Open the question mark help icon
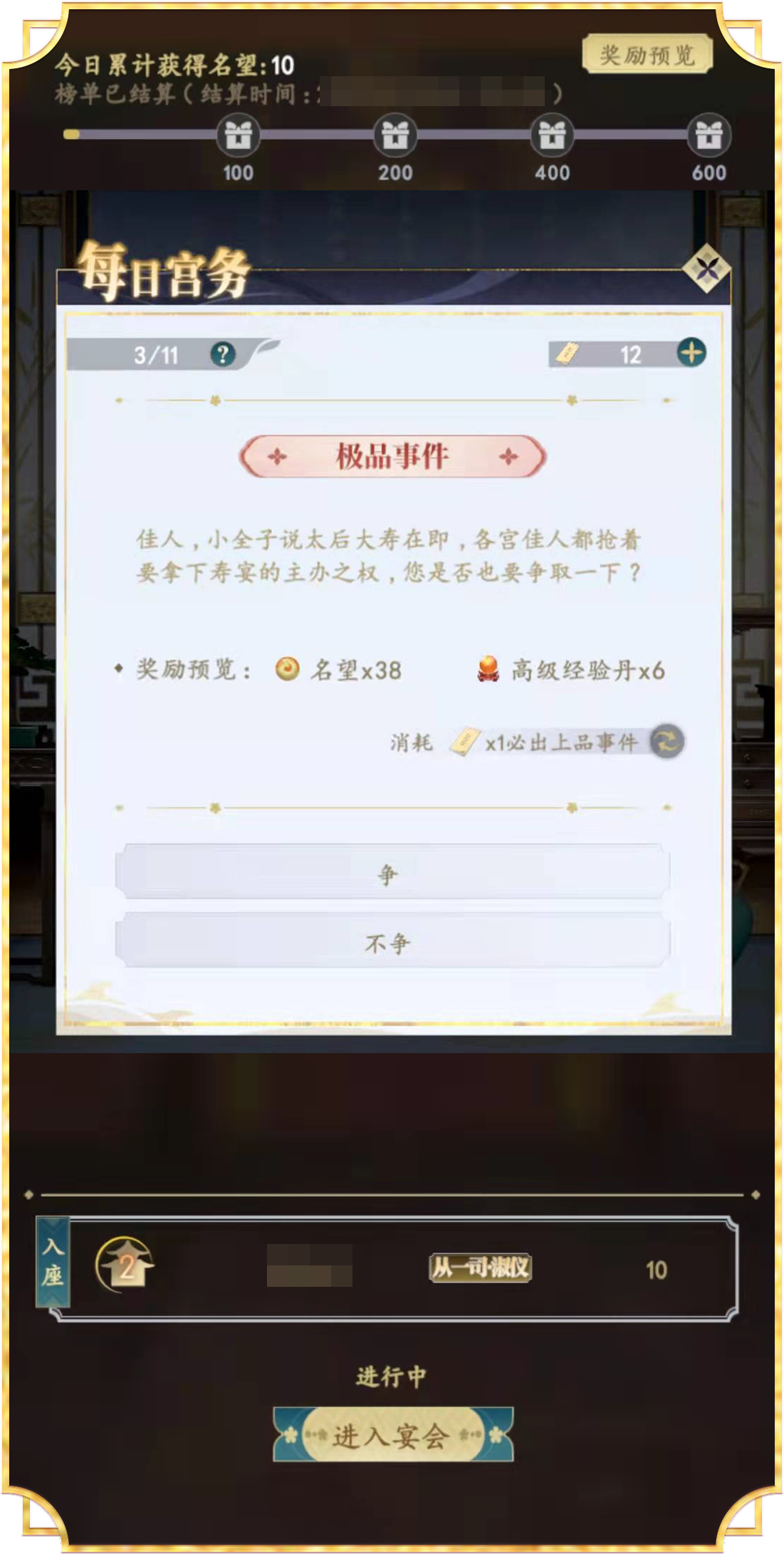 [x=223, y=354]
